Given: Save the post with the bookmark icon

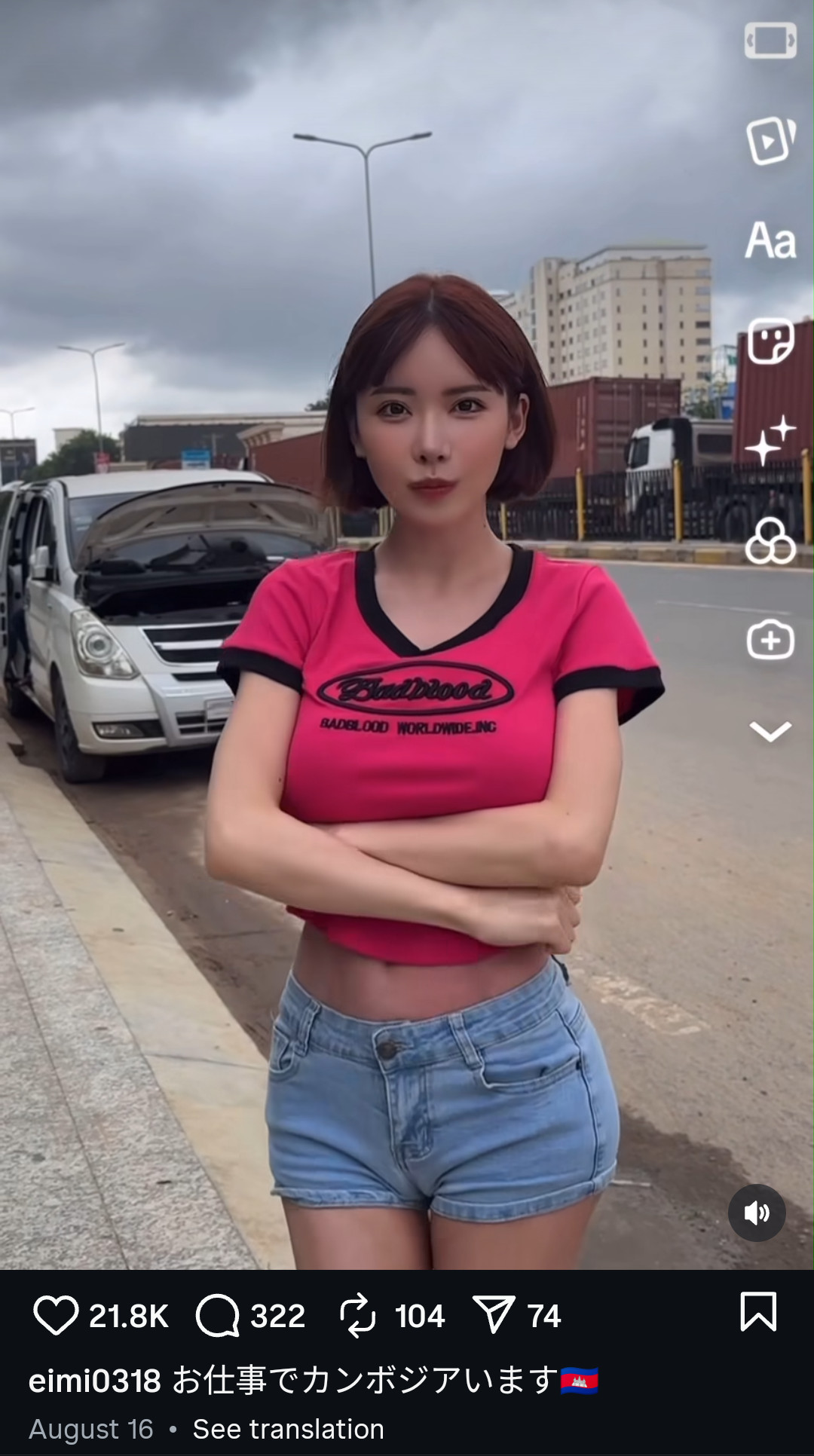Looking at the screenshot, I should [x=757, y=1312].
